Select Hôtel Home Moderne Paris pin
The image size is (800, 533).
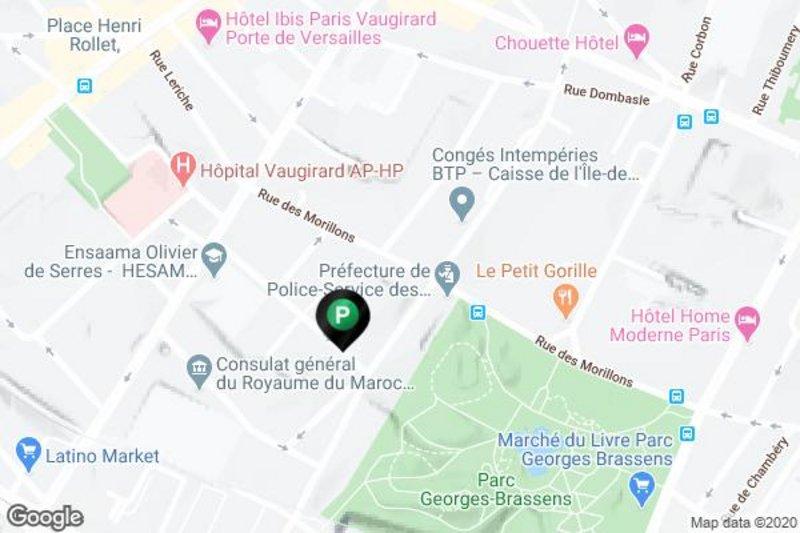point(746,322)
